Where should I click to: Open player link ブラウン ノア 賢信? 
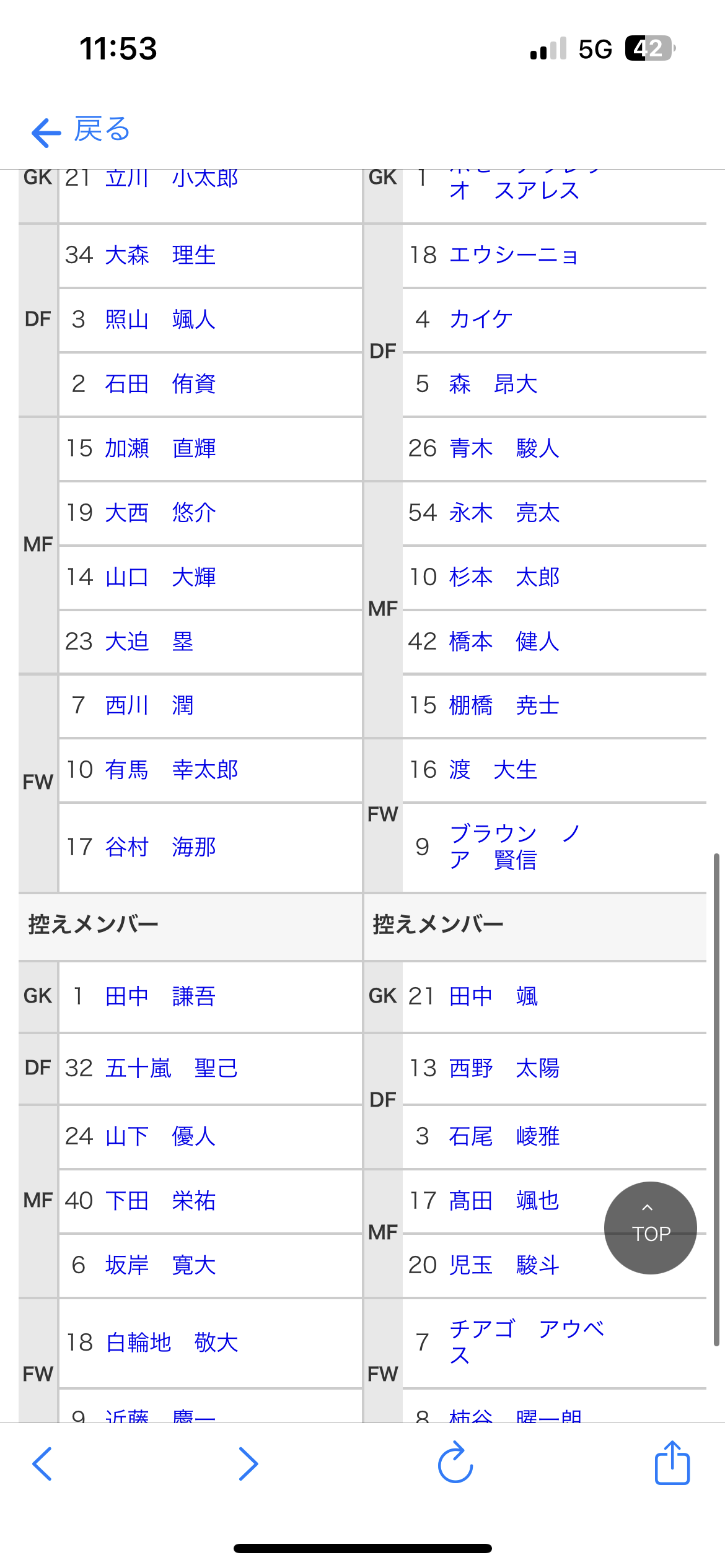pyautogui.click(x=515, y=847)
